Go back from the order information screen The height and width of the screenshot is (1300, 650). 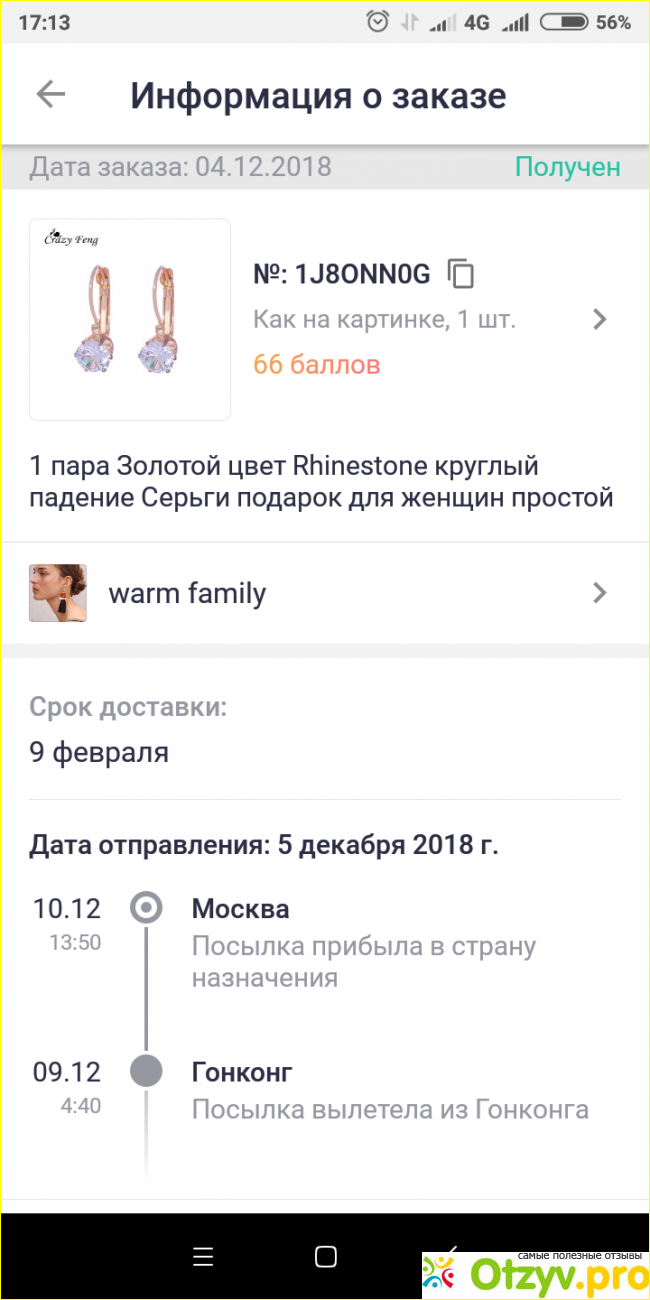tap(50, 95)
